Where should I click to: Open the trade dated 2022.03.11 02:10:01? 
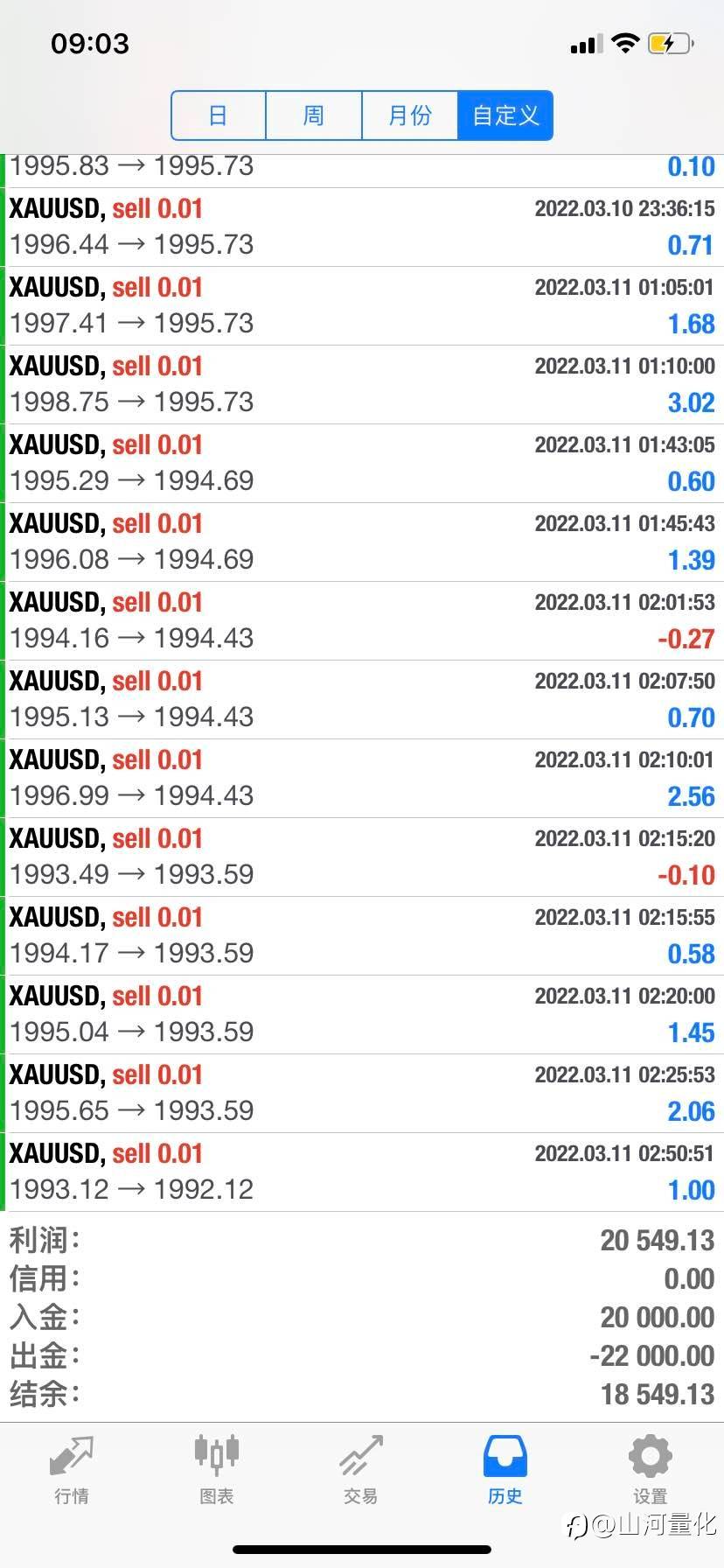pyautogui.click(x=362, y=779)
